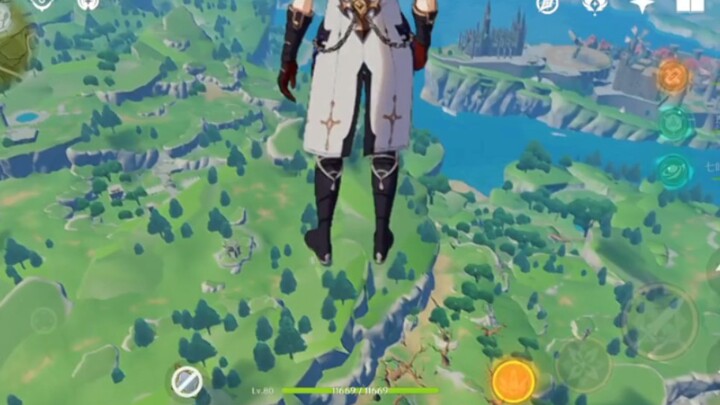
Task: Open the compass events icon
Action: click(x=547, y=5)
